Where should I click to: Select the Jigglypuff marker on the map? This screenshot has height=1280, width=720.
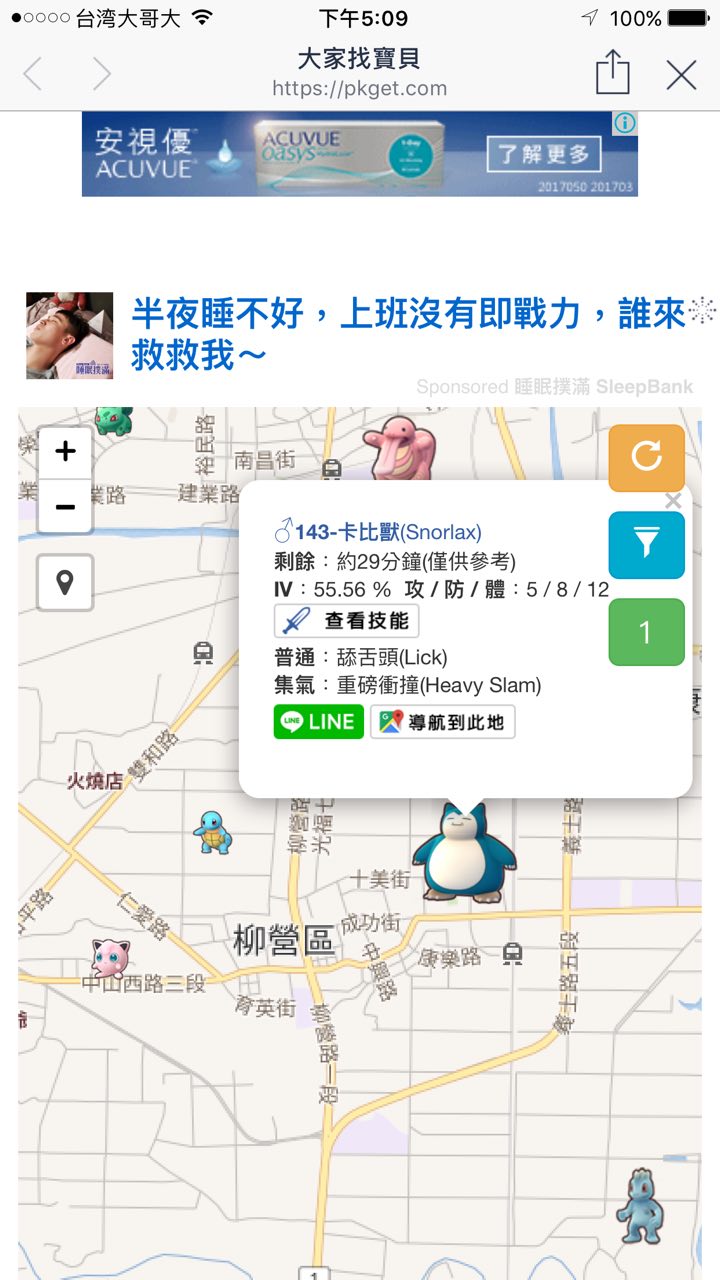(x=110, y=957)
